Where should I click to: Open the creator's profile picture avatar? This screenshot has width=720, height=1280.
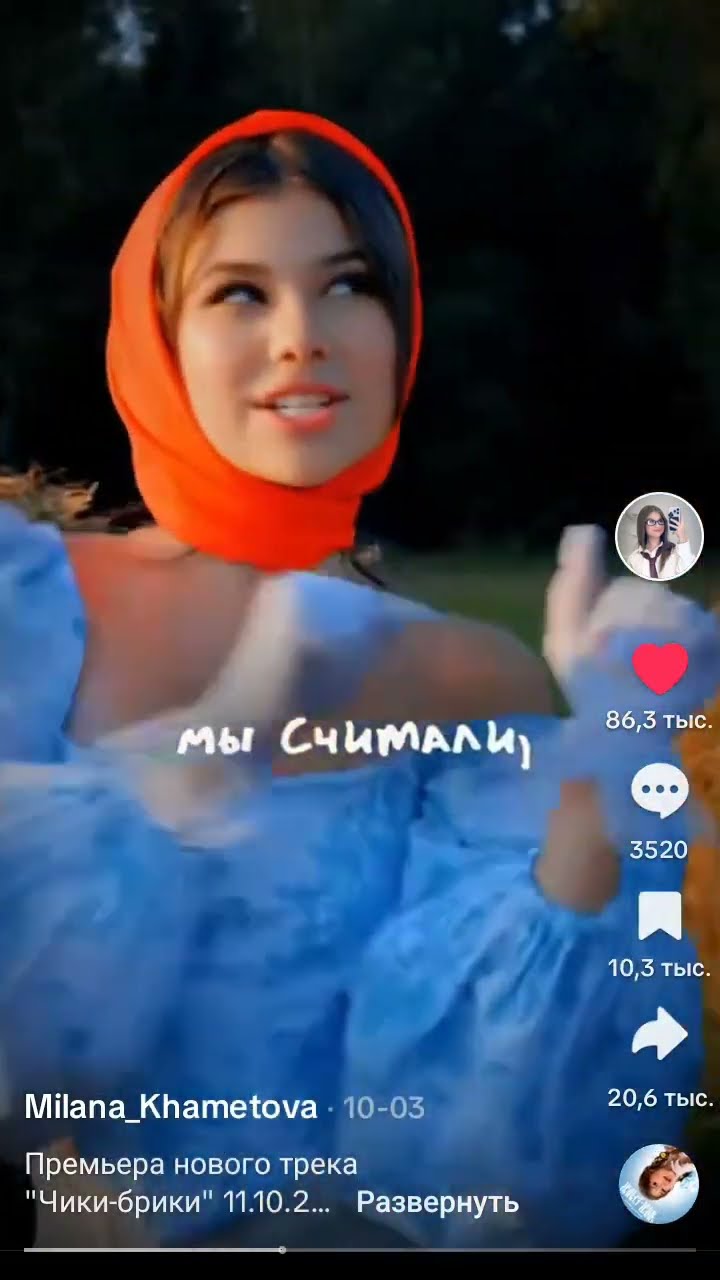pos(659,537)
